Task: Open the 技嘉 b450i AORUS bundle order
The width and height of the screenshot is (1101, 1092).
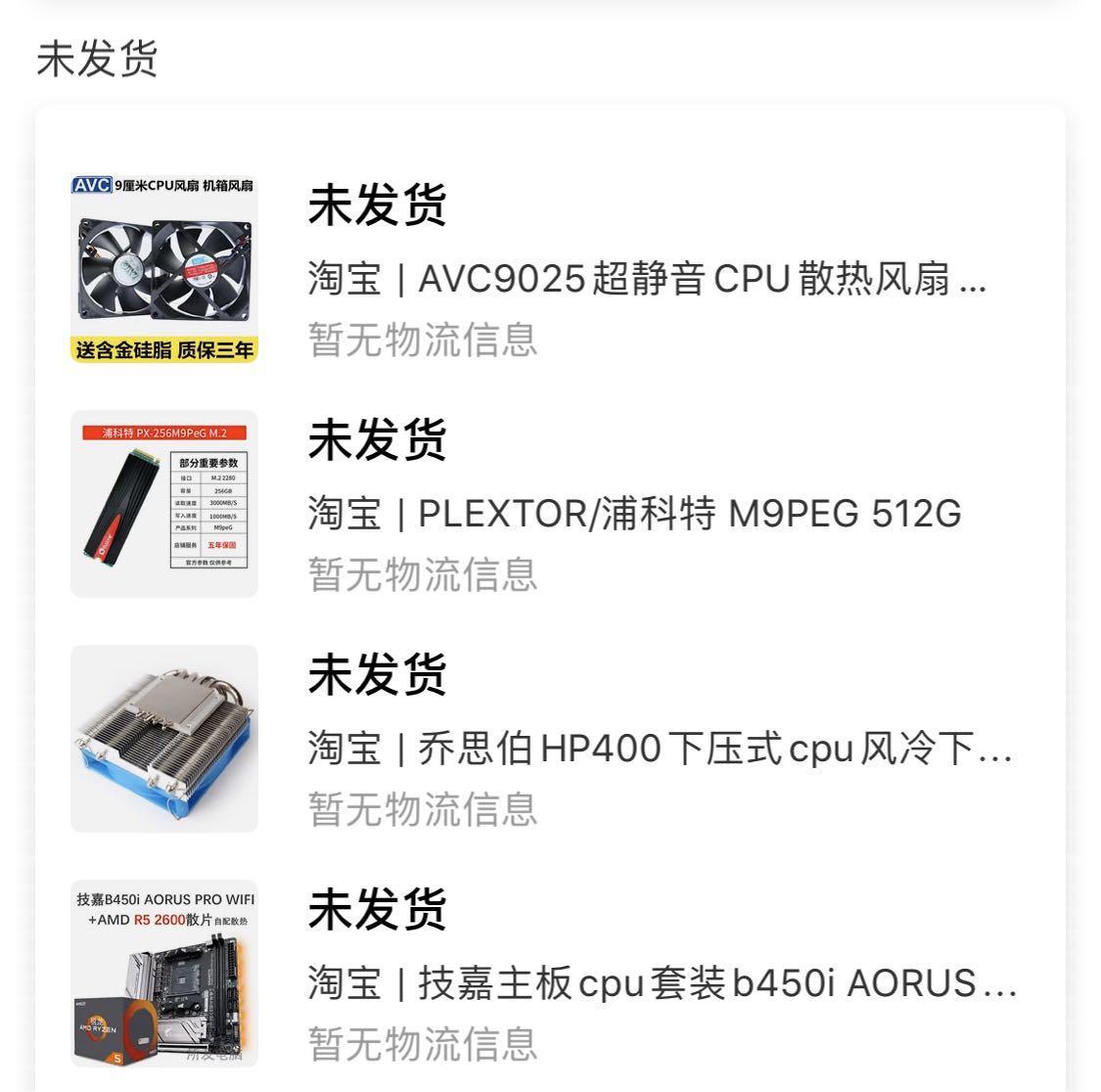Action: [x=662, y=982]
